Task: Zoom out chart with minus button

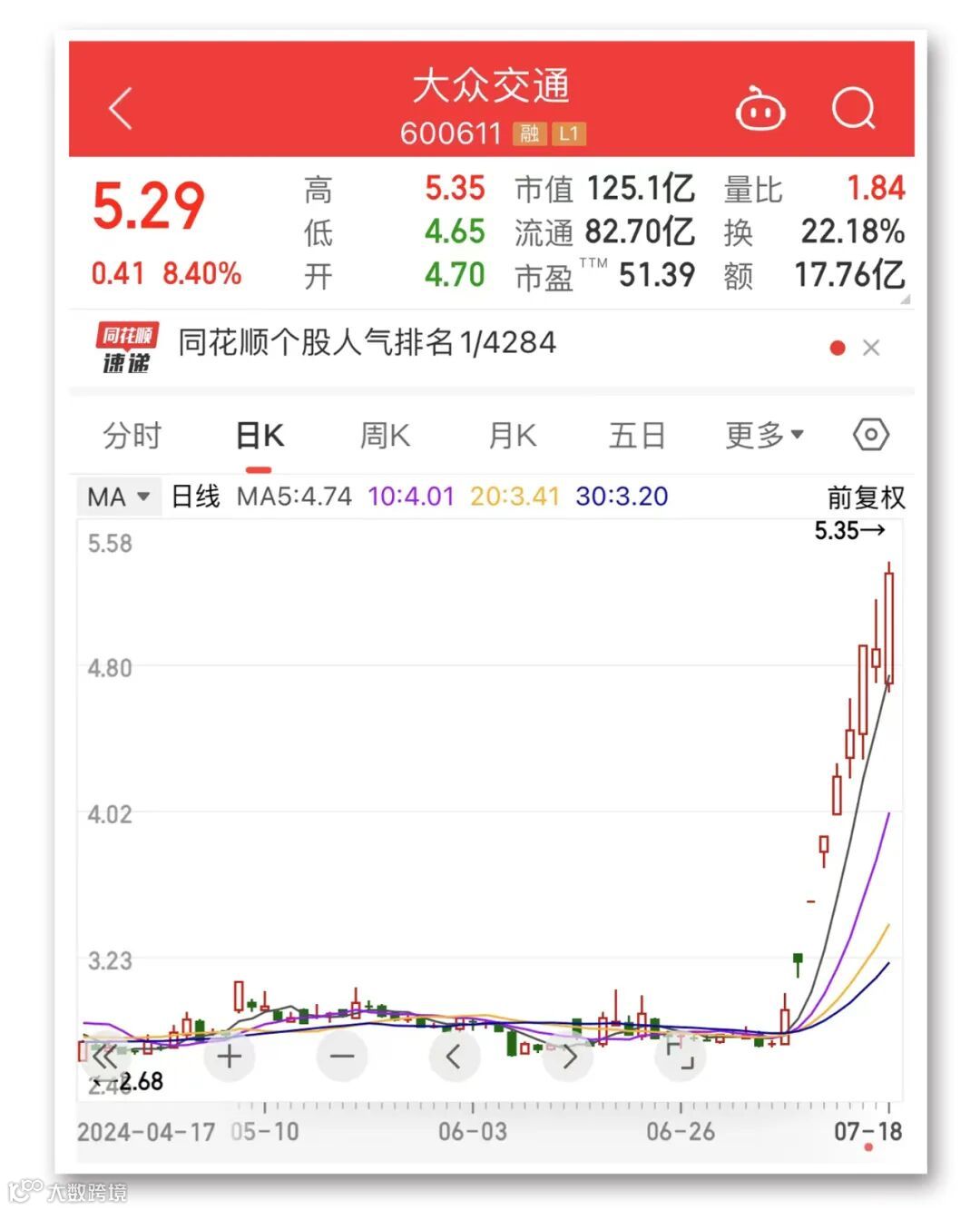Action: [x=341, y=1056]
